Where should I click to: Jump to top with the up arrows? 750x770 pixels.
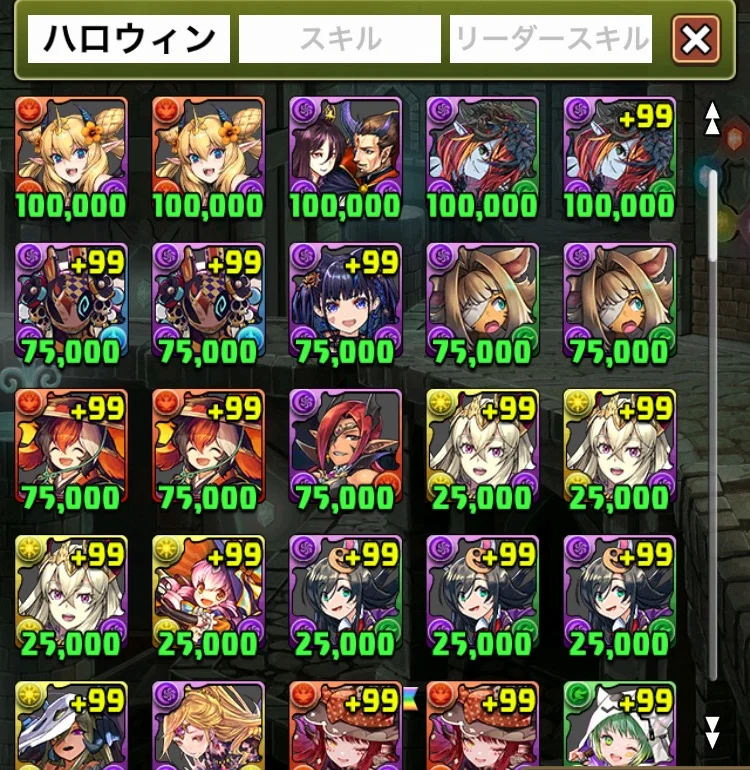pyautogui.click(x=712, y=118)
